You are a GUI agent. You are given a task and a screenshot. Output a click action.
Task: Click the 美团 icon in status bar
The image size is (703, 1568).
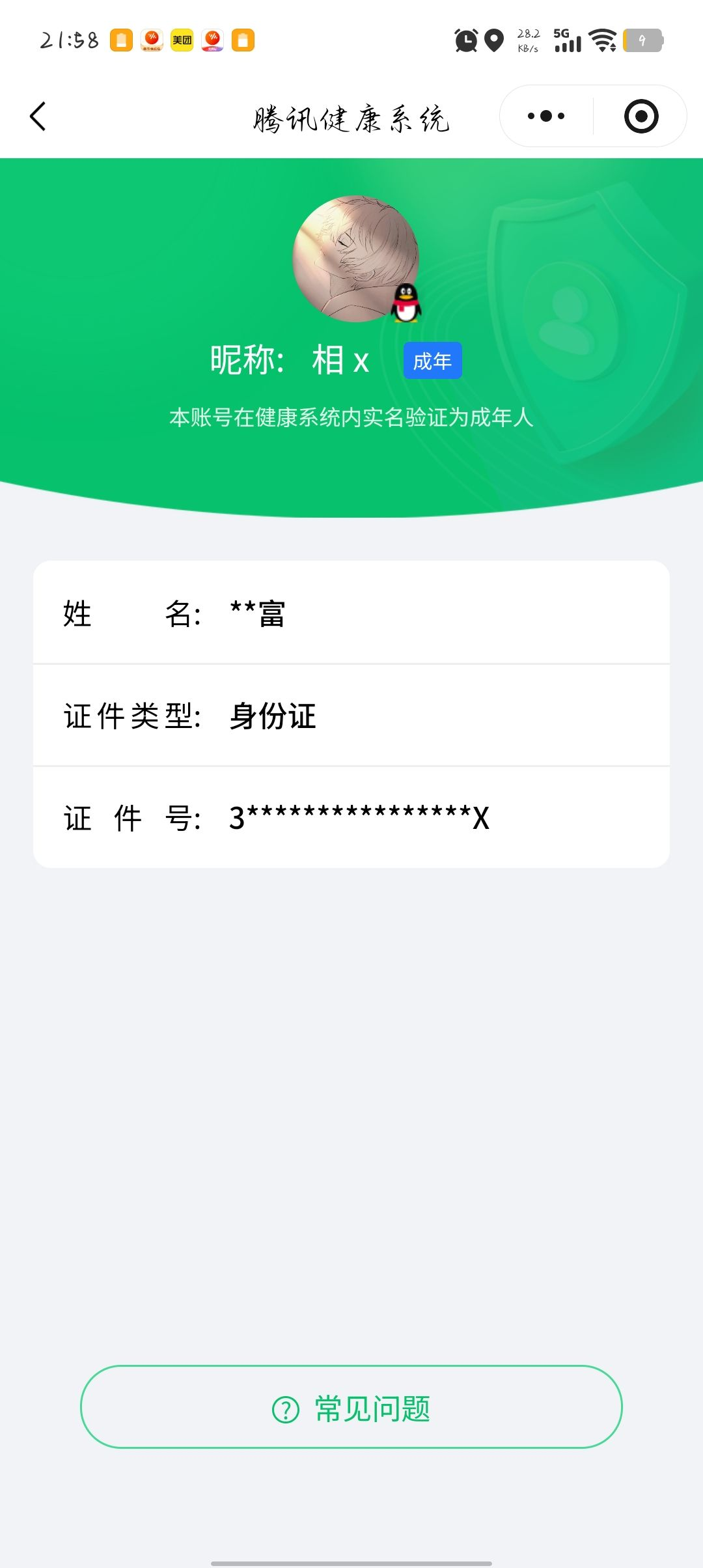182,40
